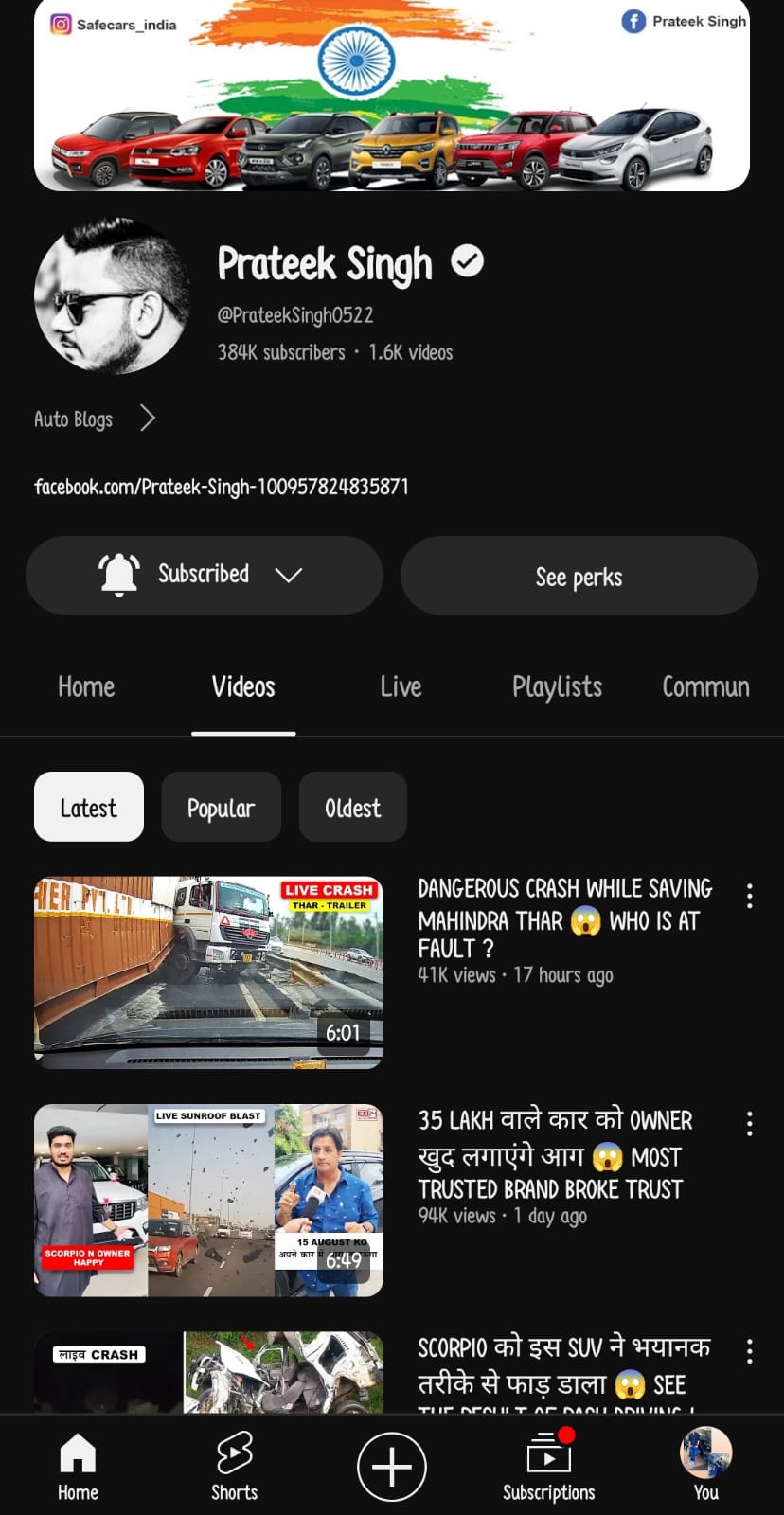Image resolution: width=784 pixels, height=1515 pixels.
Task: Tap the create plus button
Action: pos(391,1466)
